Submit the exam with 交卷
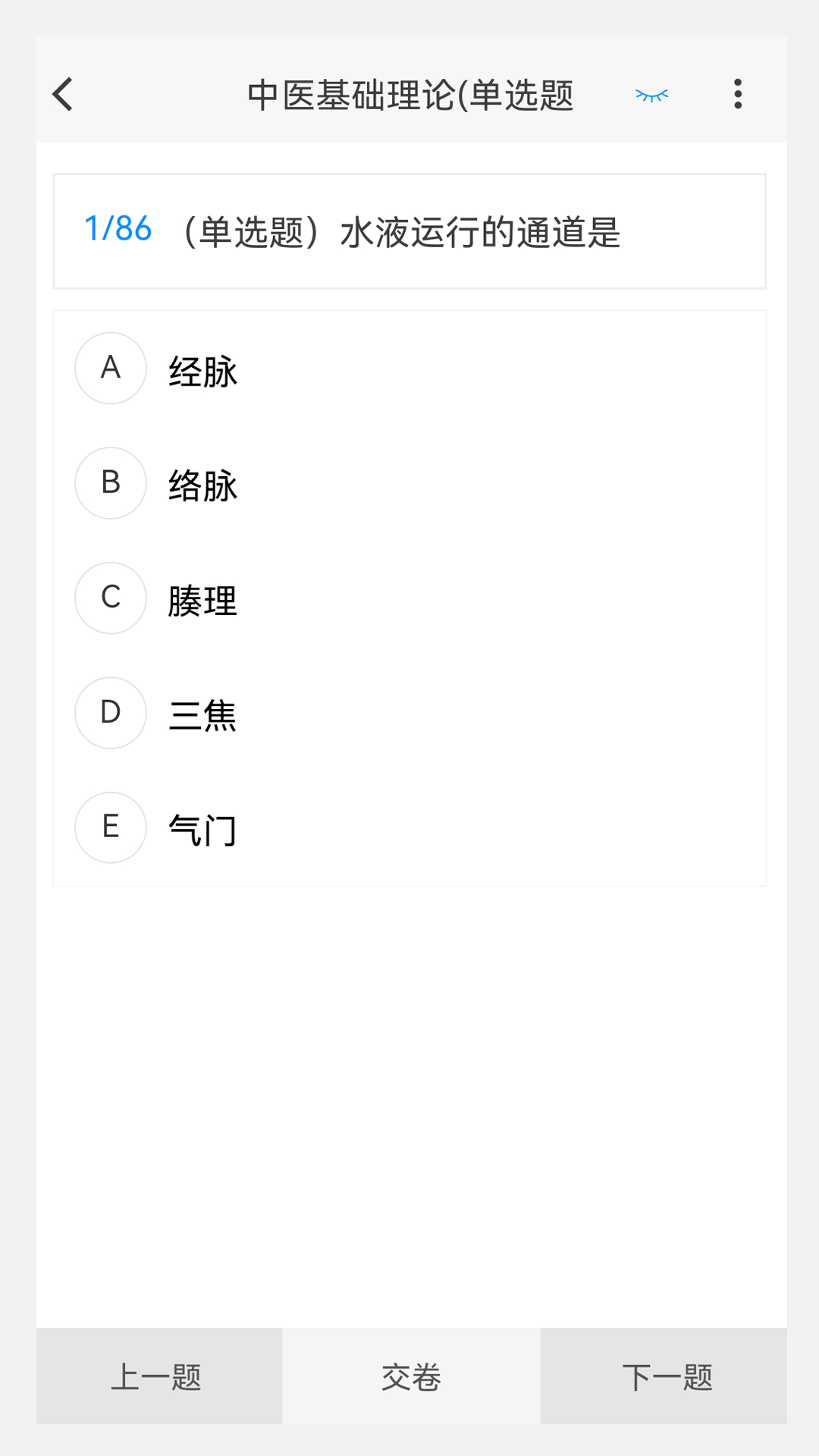819x1456 pixels. (409, 1375)
